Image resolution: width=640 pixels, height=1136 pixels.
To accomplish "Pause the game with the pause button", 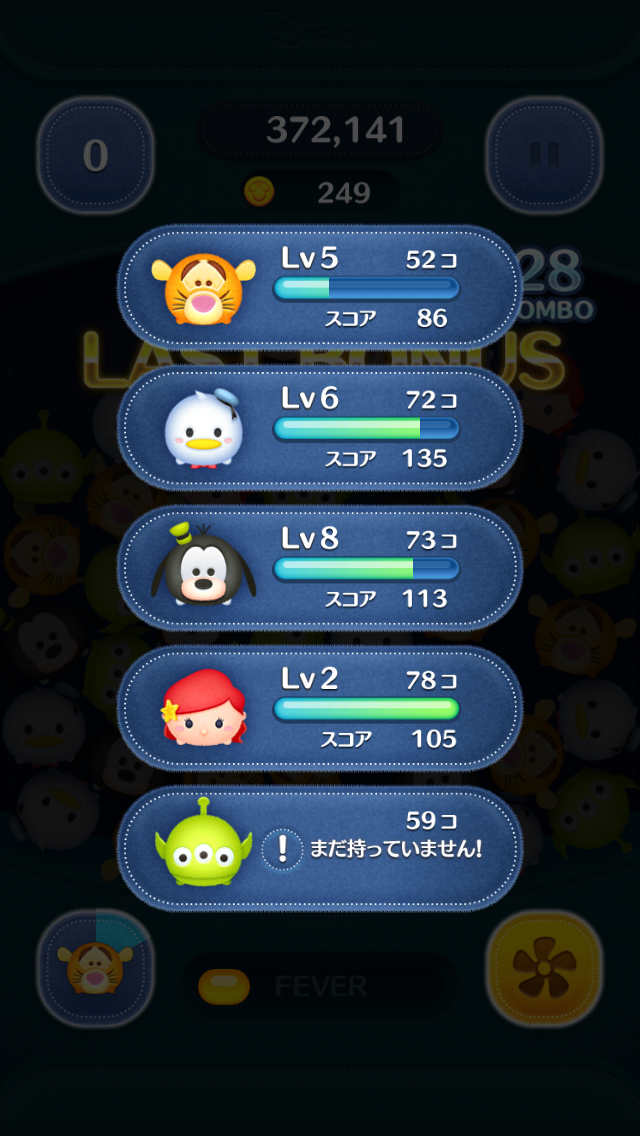I will (x=544, y=155).
